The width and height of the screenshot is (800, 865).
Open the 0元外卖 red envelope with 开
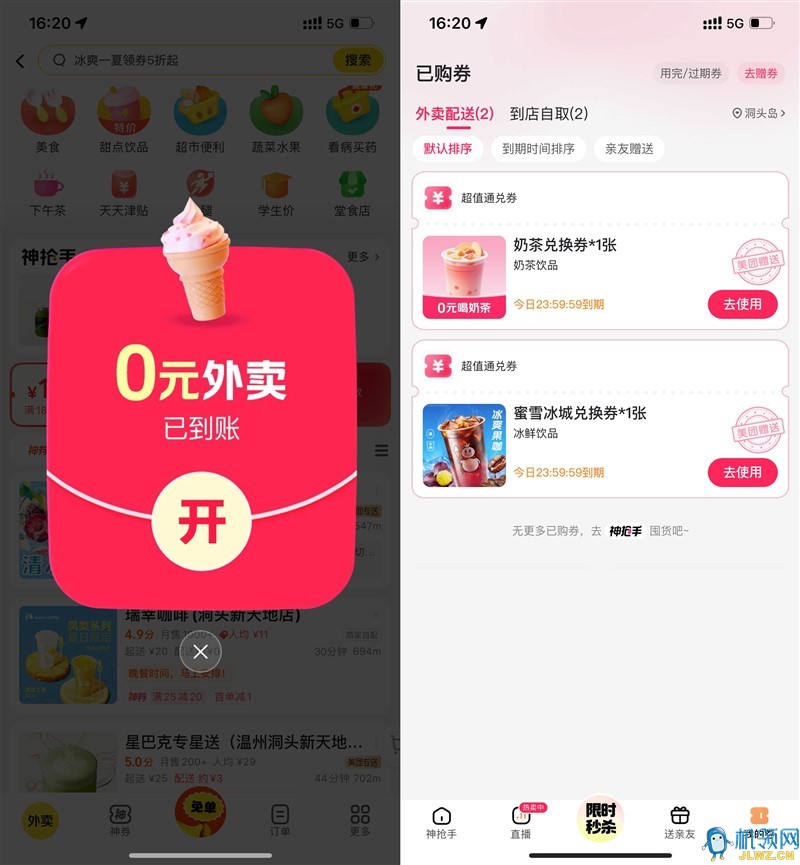201,521
